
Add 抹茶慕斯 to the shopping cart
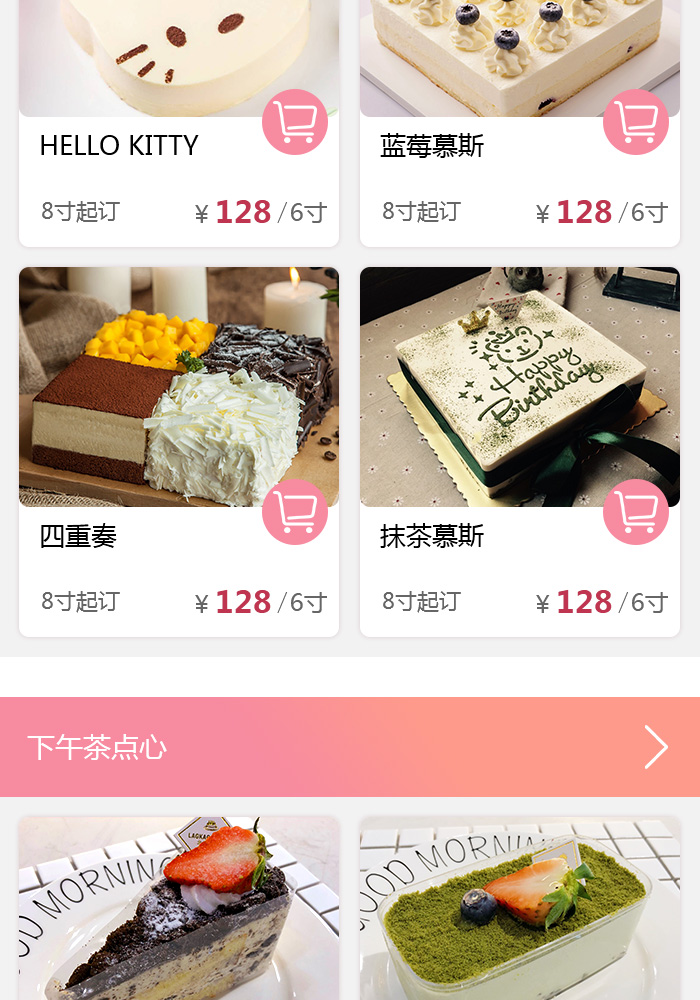coord(636,512)
